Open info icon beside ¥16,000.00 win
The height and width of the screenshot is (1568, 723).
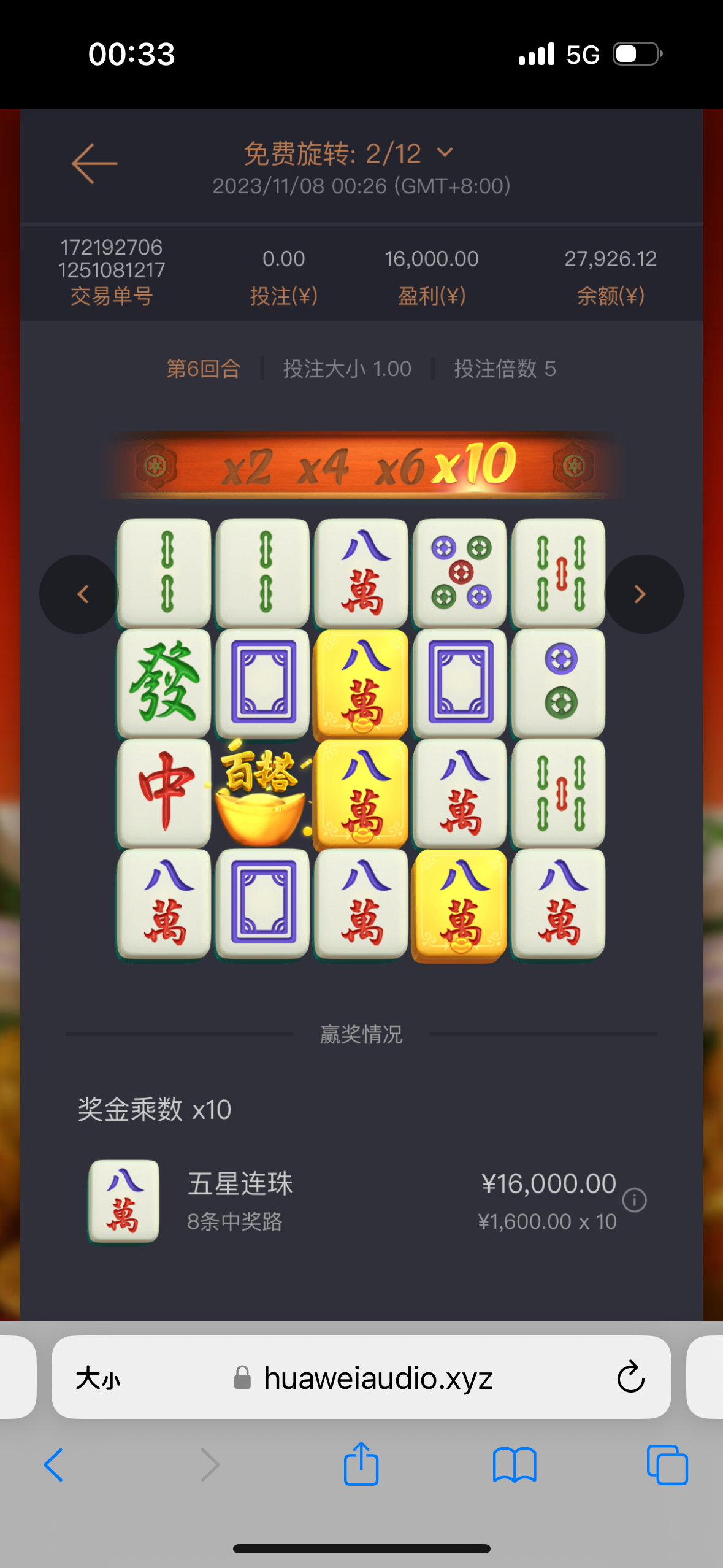[634, 1200]
